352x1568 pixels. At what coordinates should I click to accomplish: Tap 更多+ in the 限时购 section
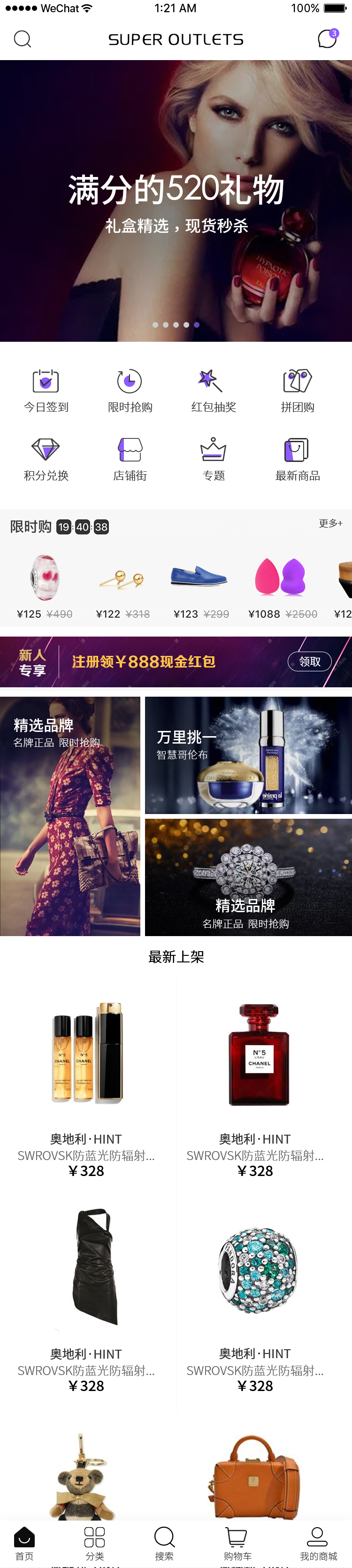pyautogui.click(x=330, y=523)
